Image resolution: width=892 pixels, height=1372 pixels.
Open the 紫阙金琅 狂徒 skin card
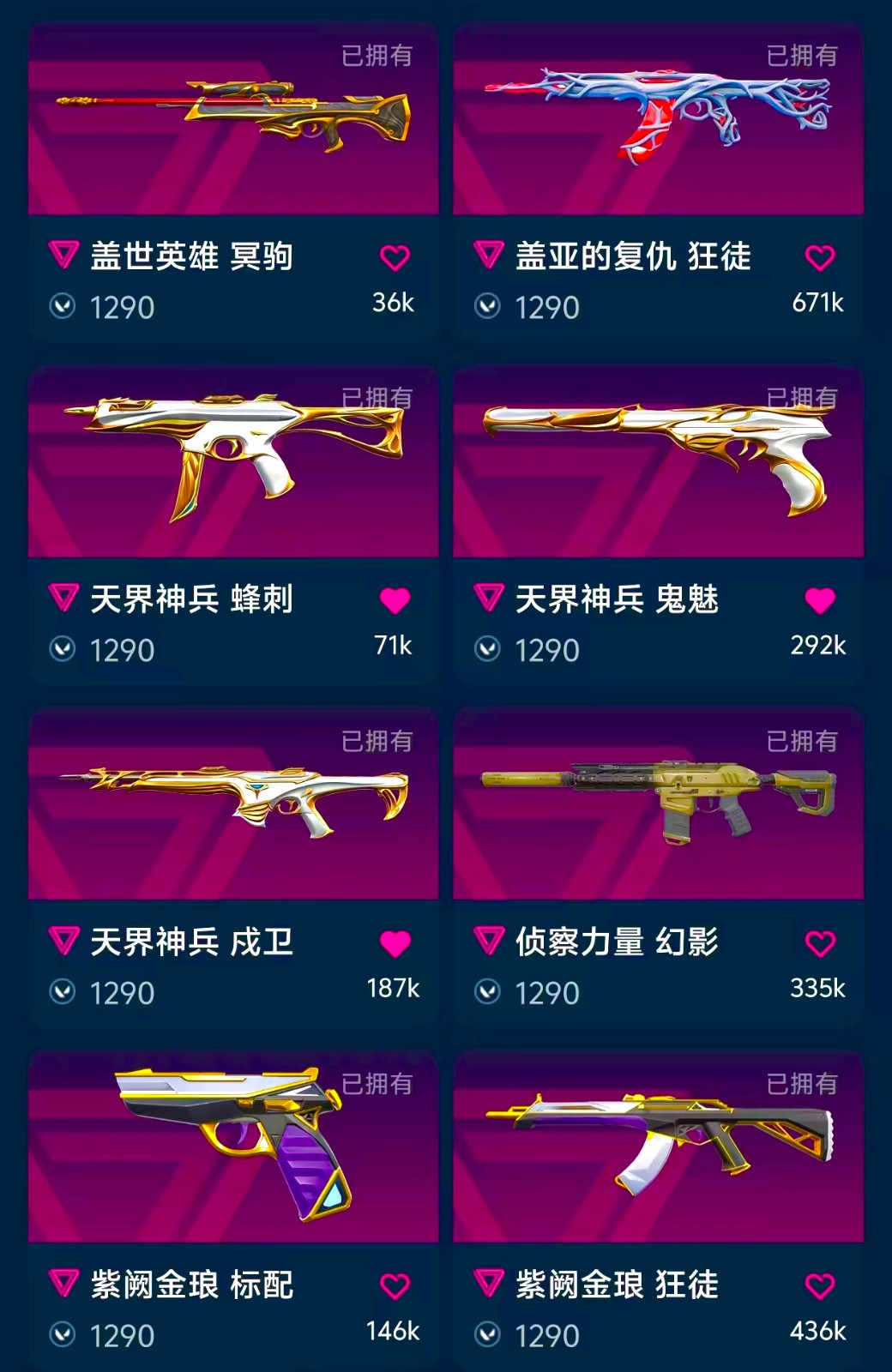coord(658,1149)
